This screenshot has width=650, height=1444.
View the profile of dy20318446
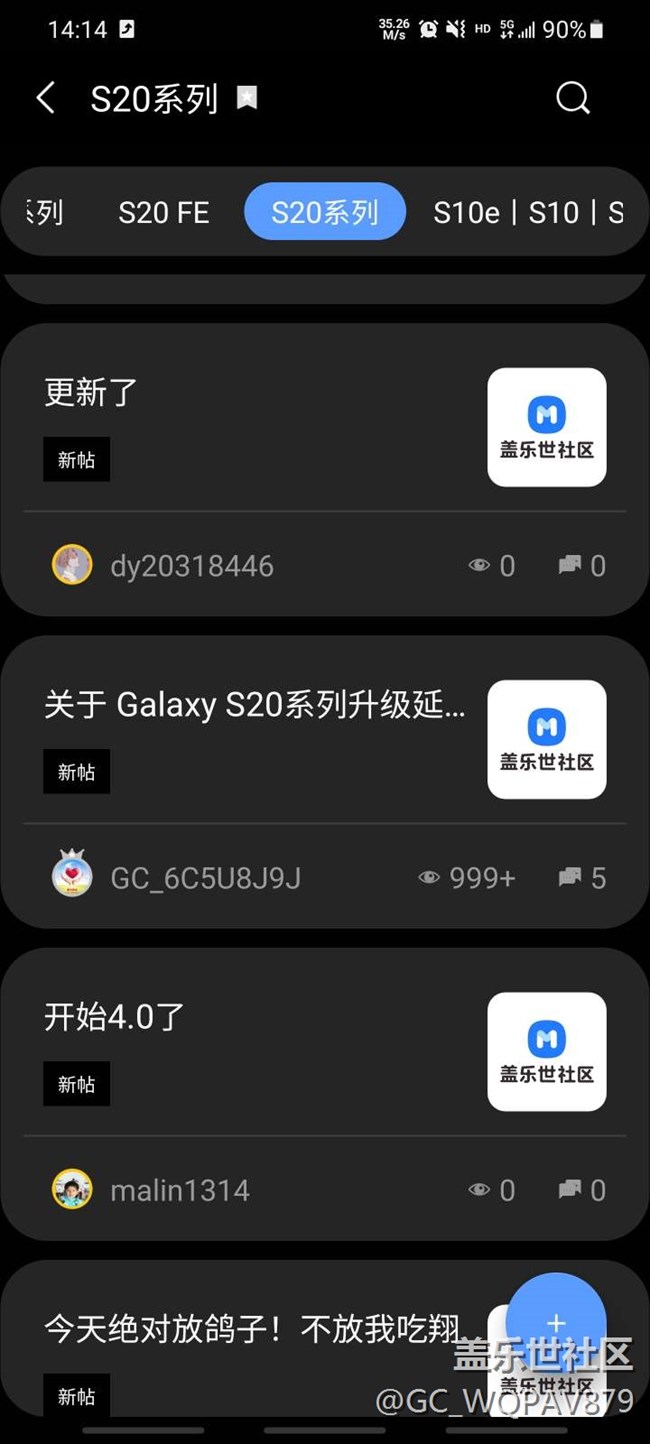[x=191, y=566]
